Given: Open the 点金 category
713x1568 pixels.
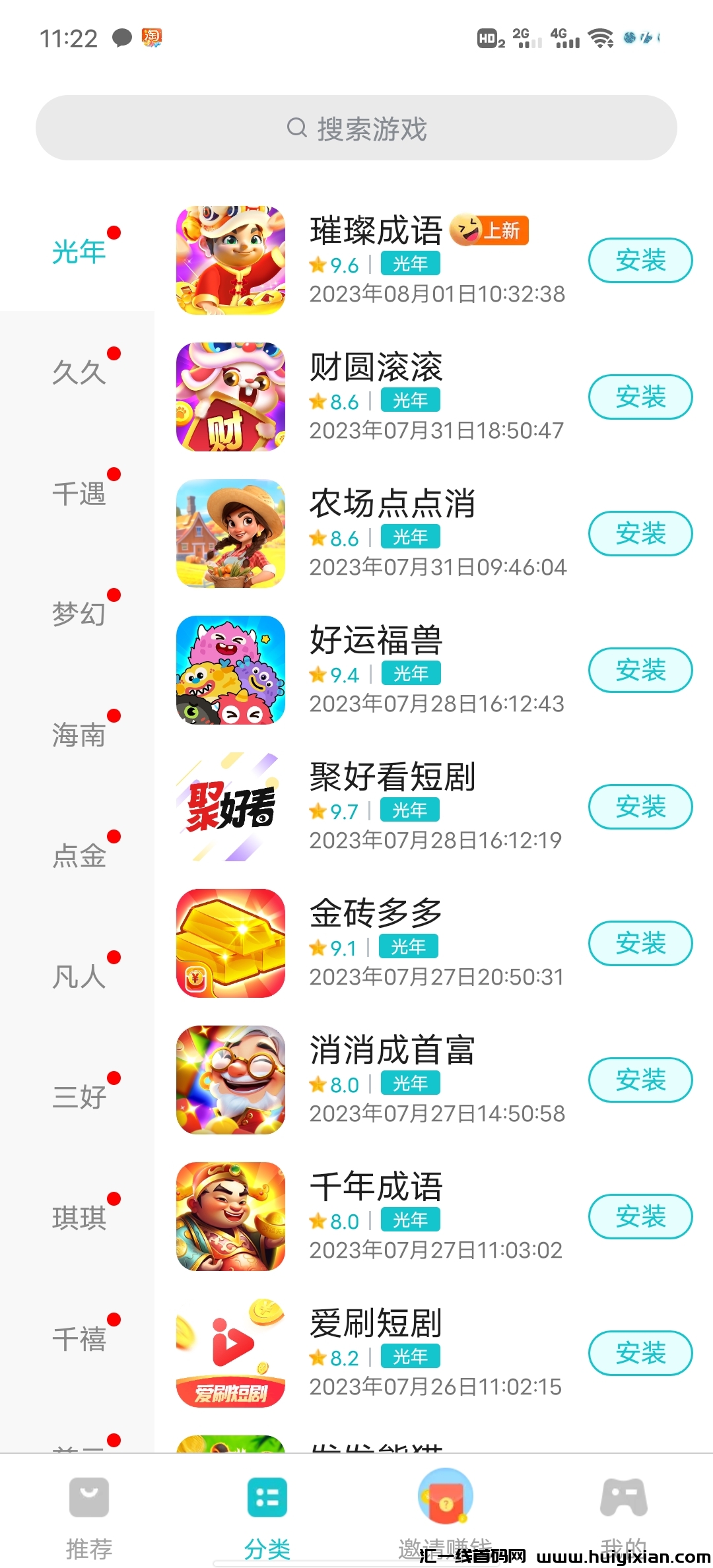Looking at the screenshot, I should [x=79, y=855].
